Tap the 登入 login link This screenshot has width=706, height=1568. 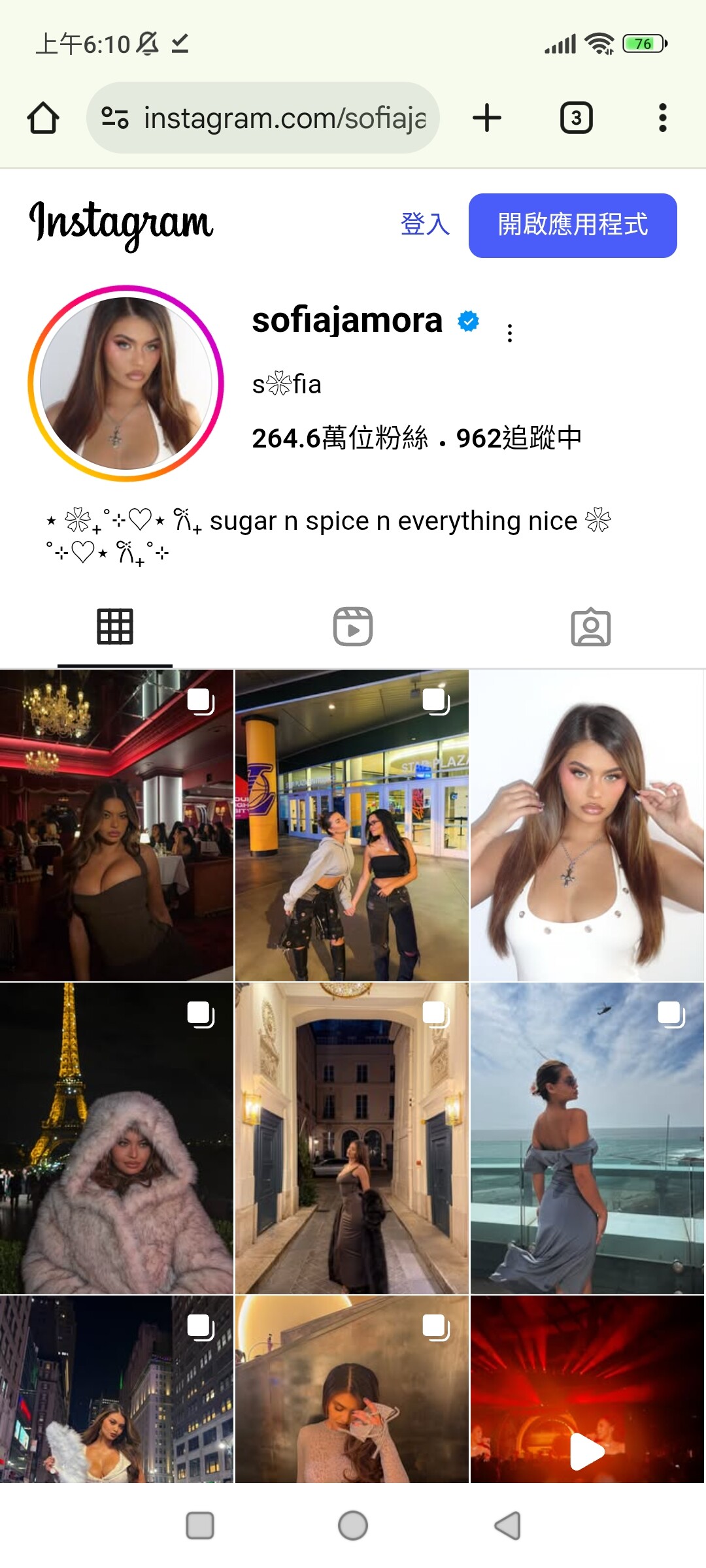point(425,225)
